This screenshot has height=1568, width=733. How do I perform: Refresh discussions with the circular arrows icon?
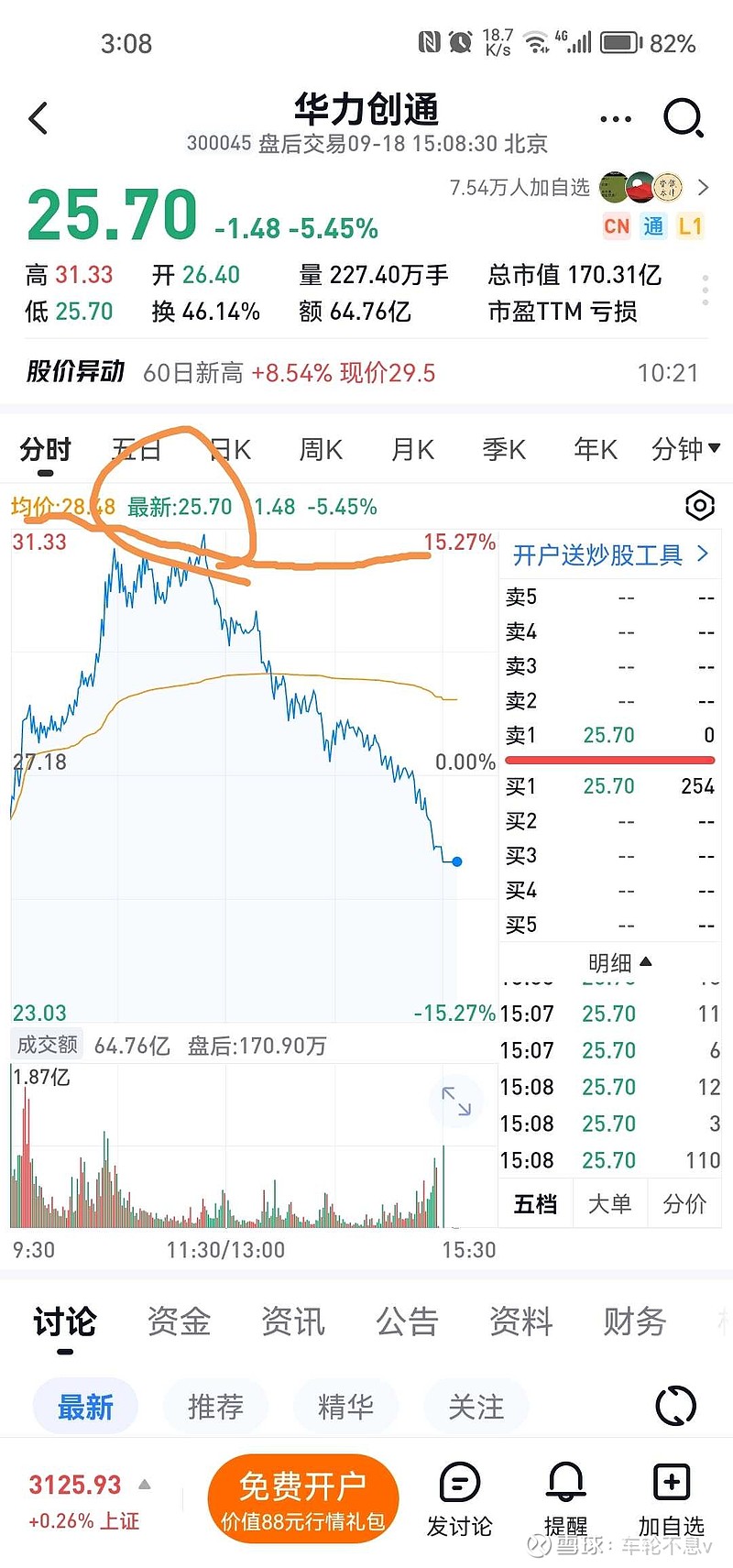point(676,1406)
